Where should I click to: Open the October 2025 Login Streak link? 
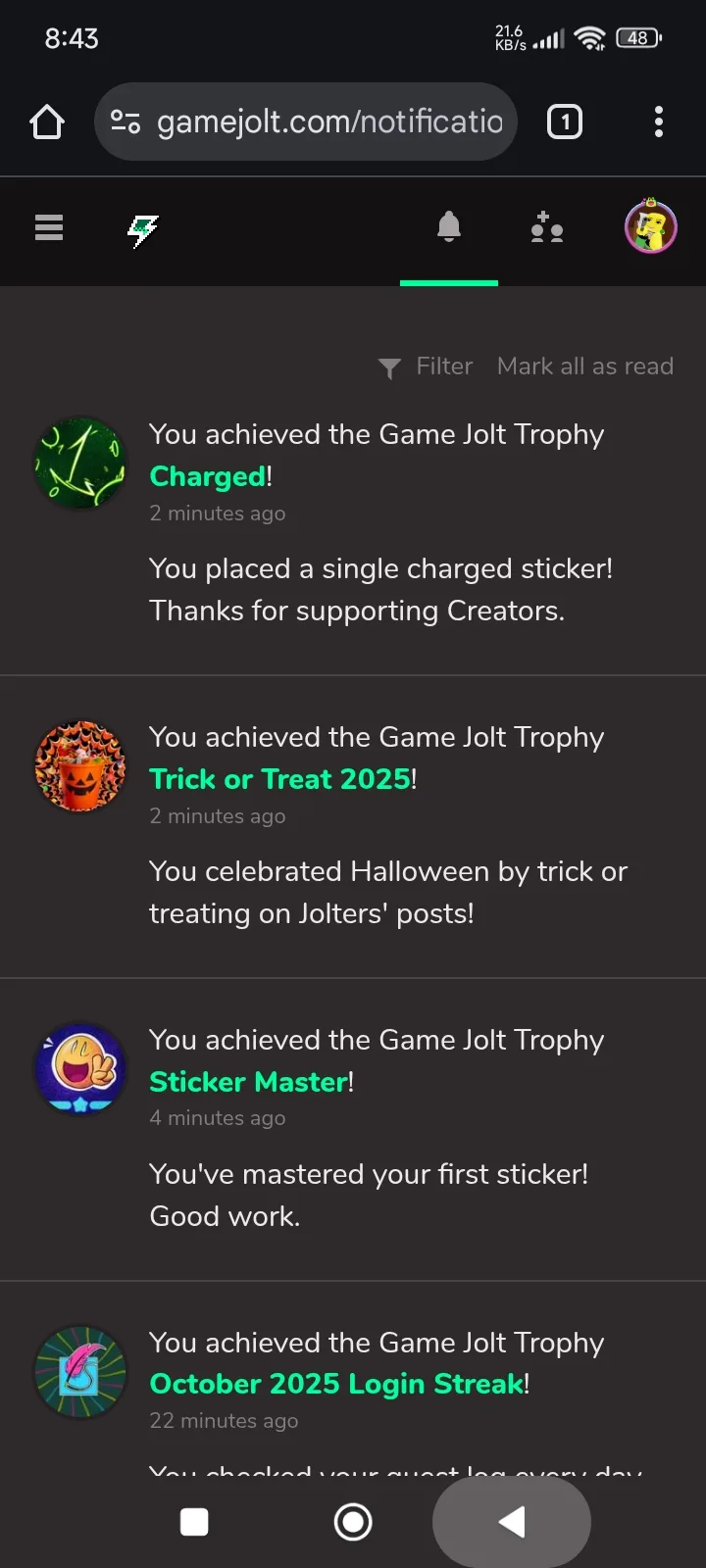(337, 1384)
